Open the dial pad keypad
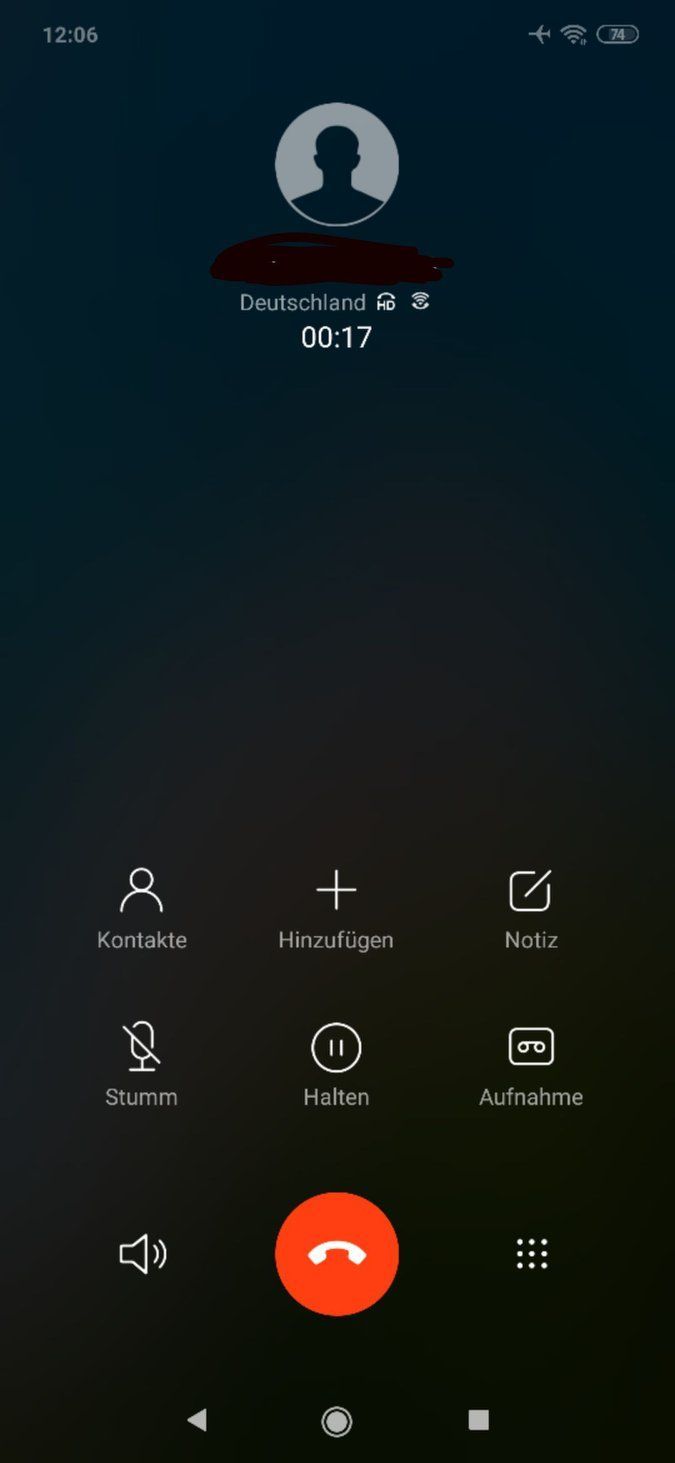 532,1254
